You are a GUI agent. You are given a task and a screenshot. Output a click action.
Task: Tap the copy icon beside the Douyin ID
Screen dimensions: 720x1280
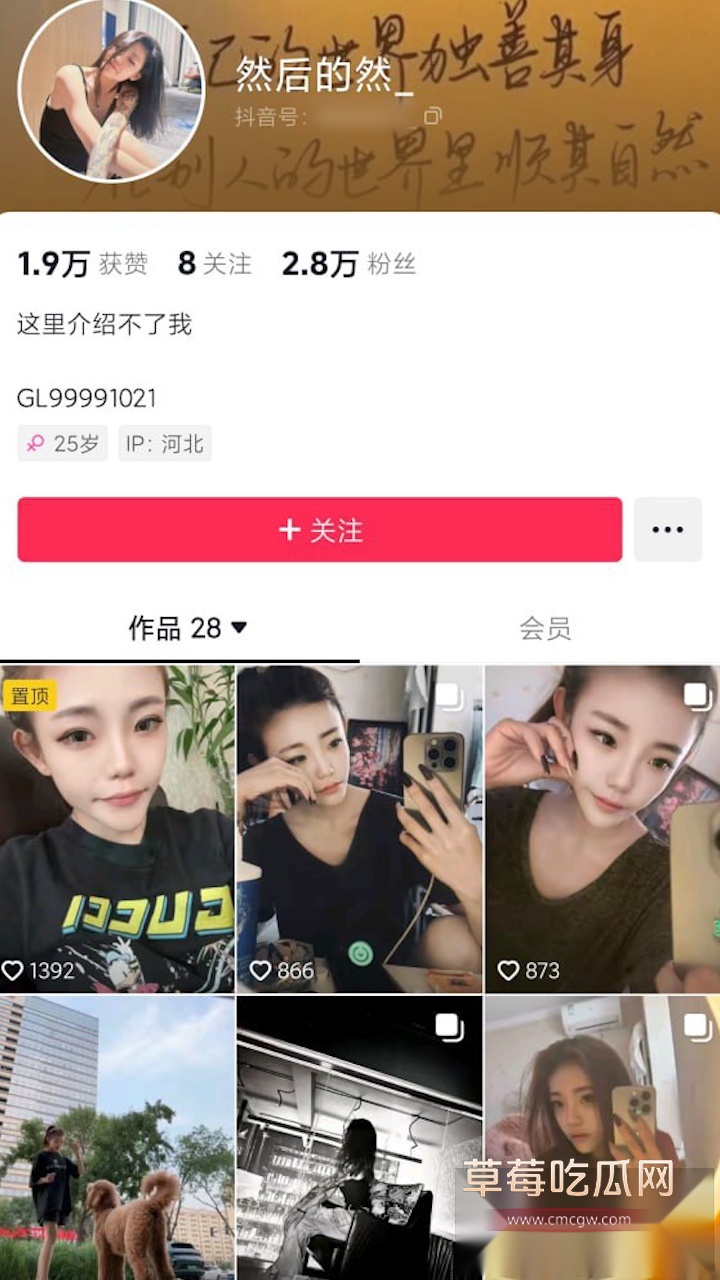coord(431,118)
